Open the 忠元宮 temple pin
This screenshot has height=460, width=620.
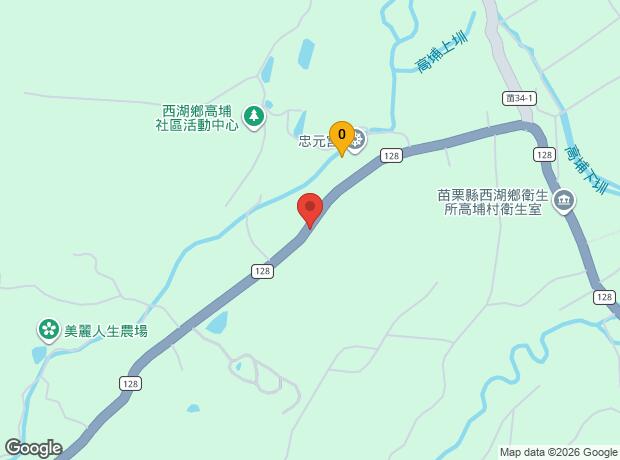[358, 140]
